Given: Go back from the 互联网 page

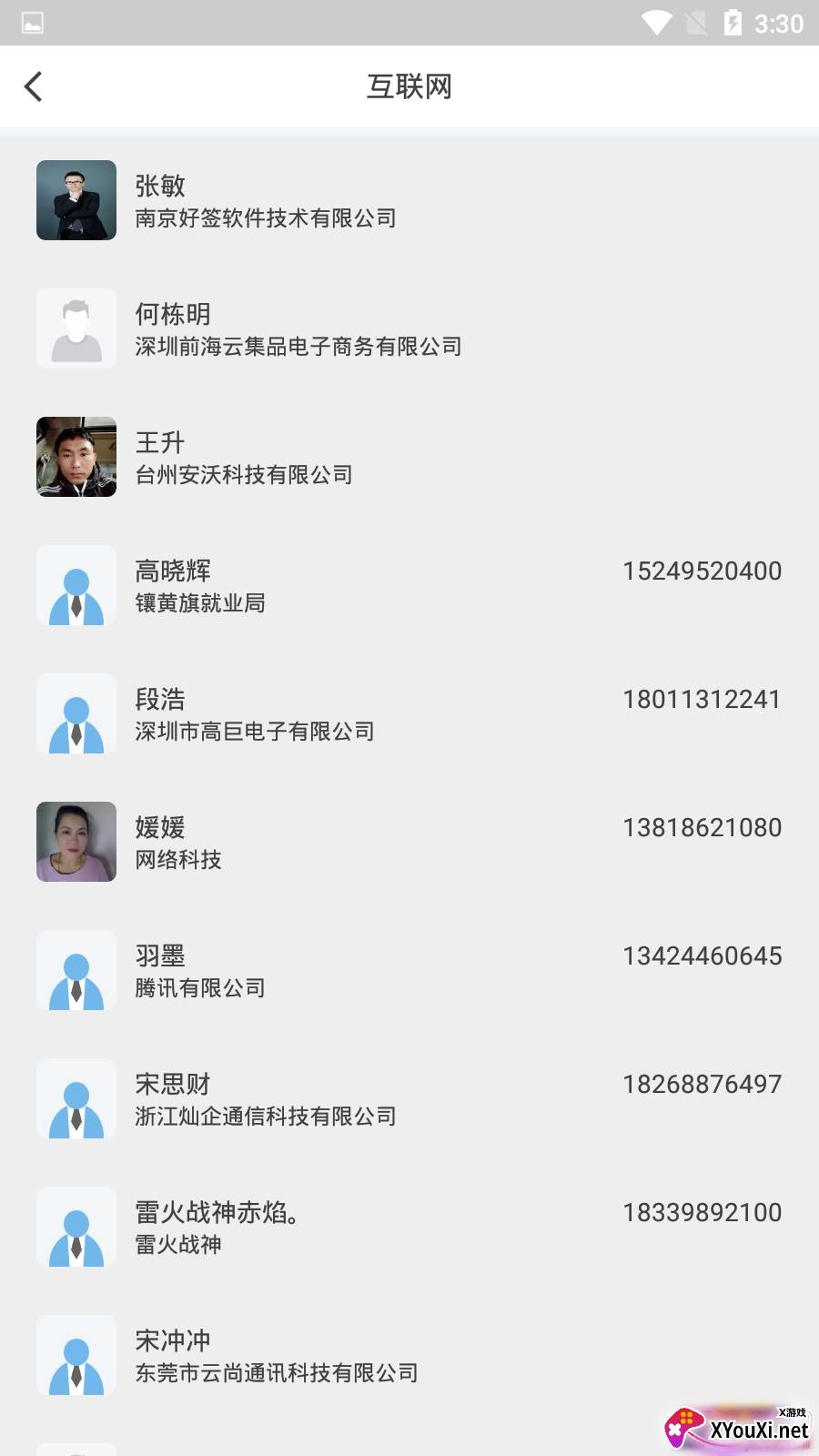Looking at the screenshot, I should (34, 87).
